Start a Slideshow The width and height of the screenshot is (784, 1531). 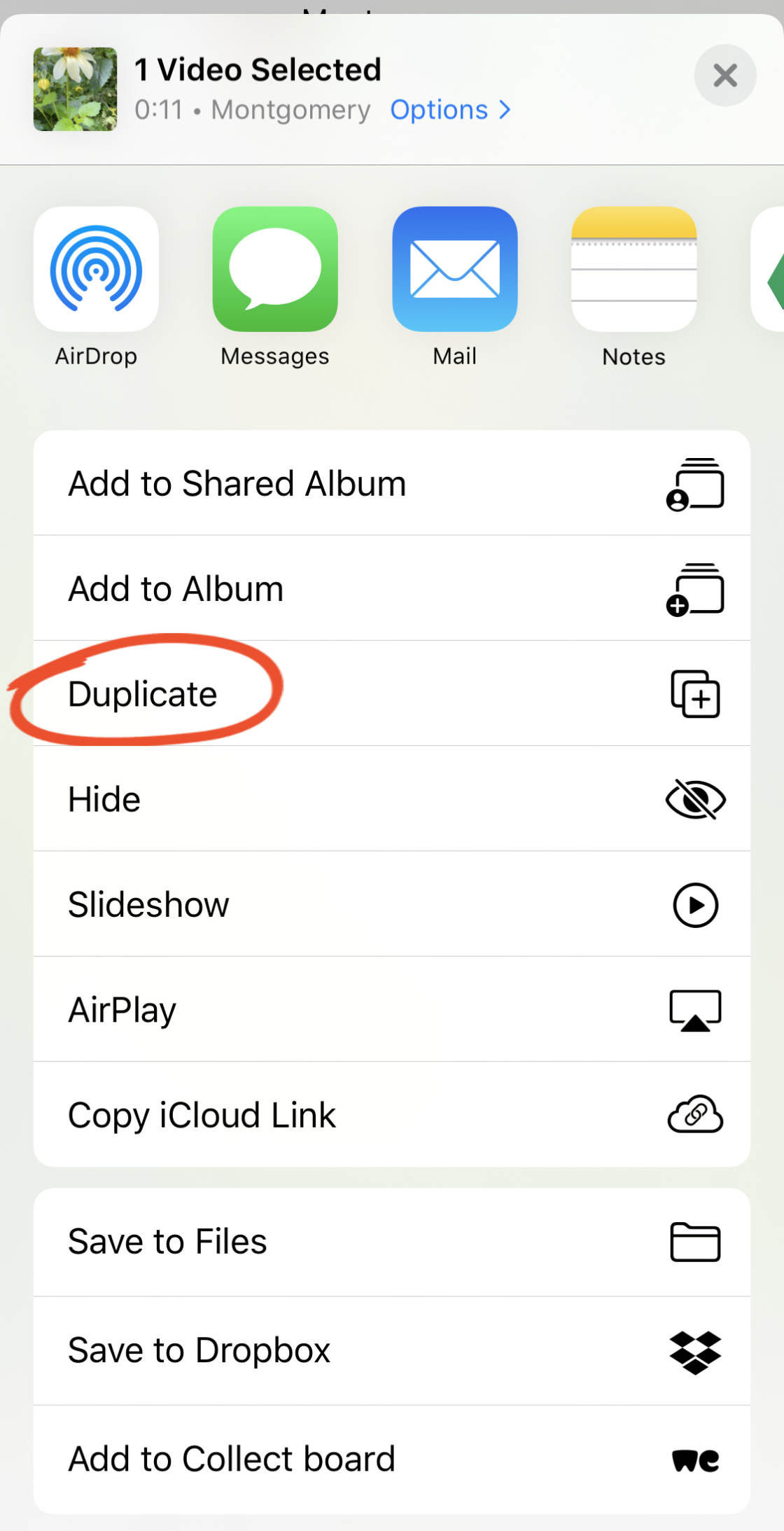click(392, 904)
